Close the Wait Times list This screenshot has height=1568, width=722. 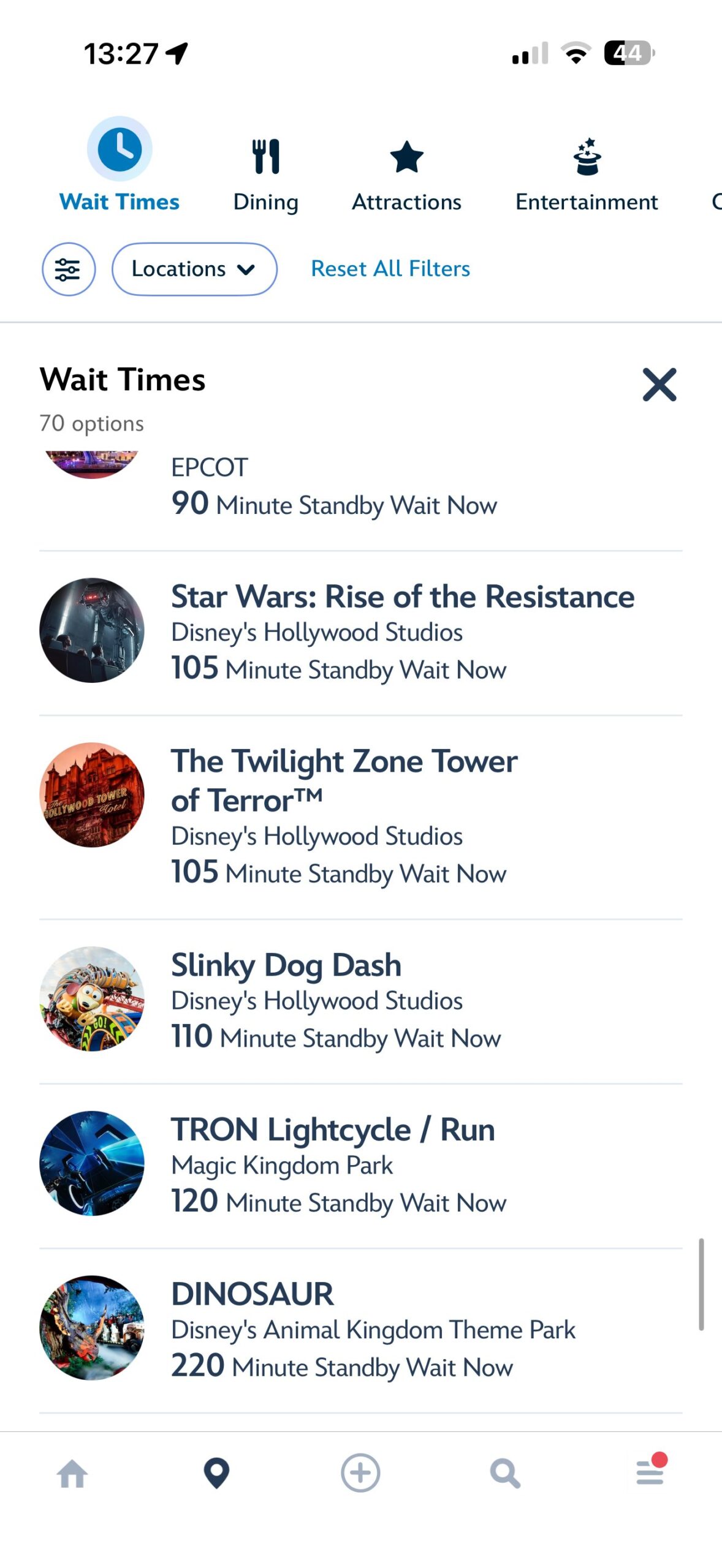click(x=659, y=385)
